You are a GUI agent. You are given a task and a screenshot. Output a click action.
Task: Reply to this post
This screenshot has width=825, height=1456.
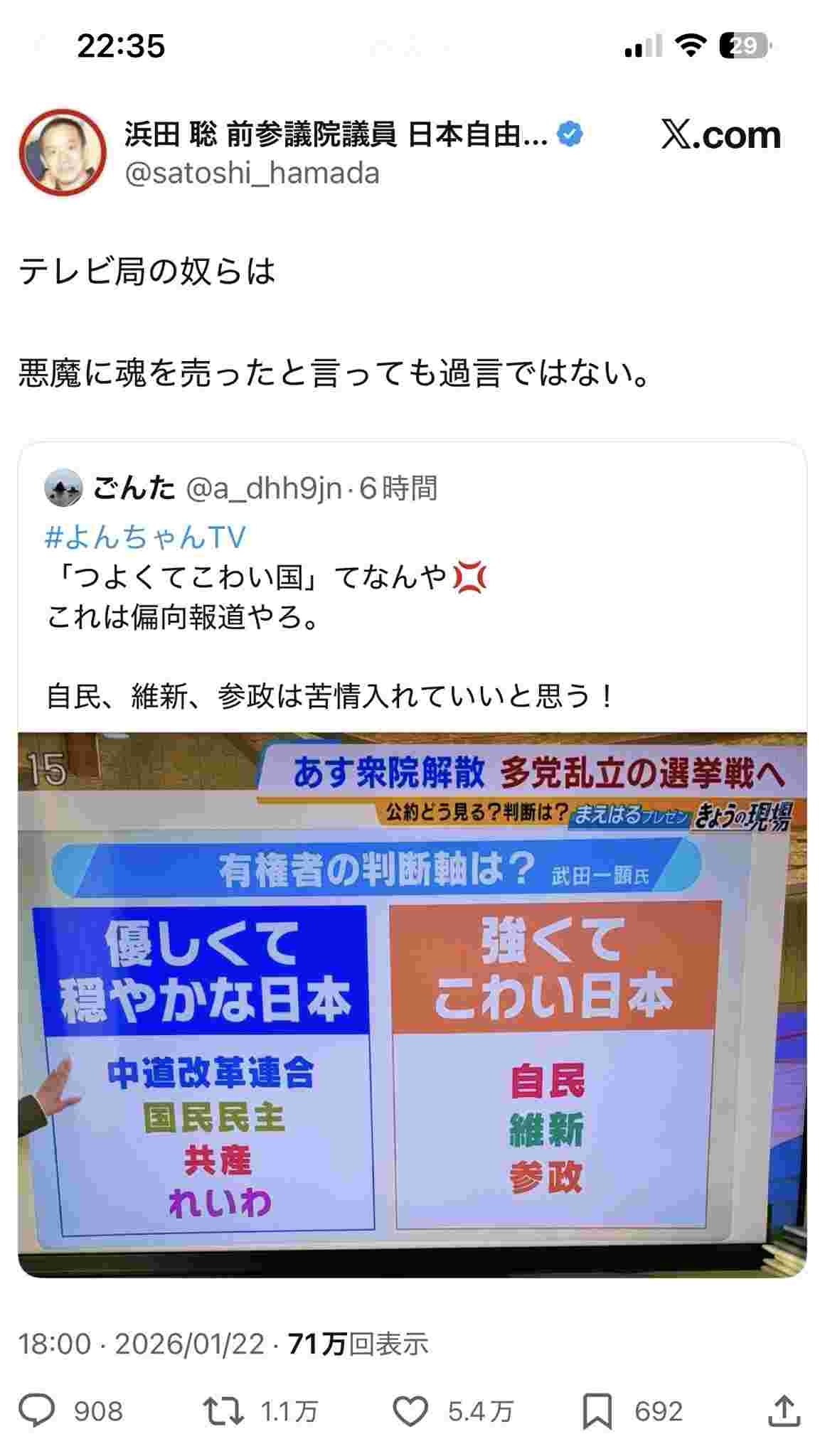tap(37, 1411)
